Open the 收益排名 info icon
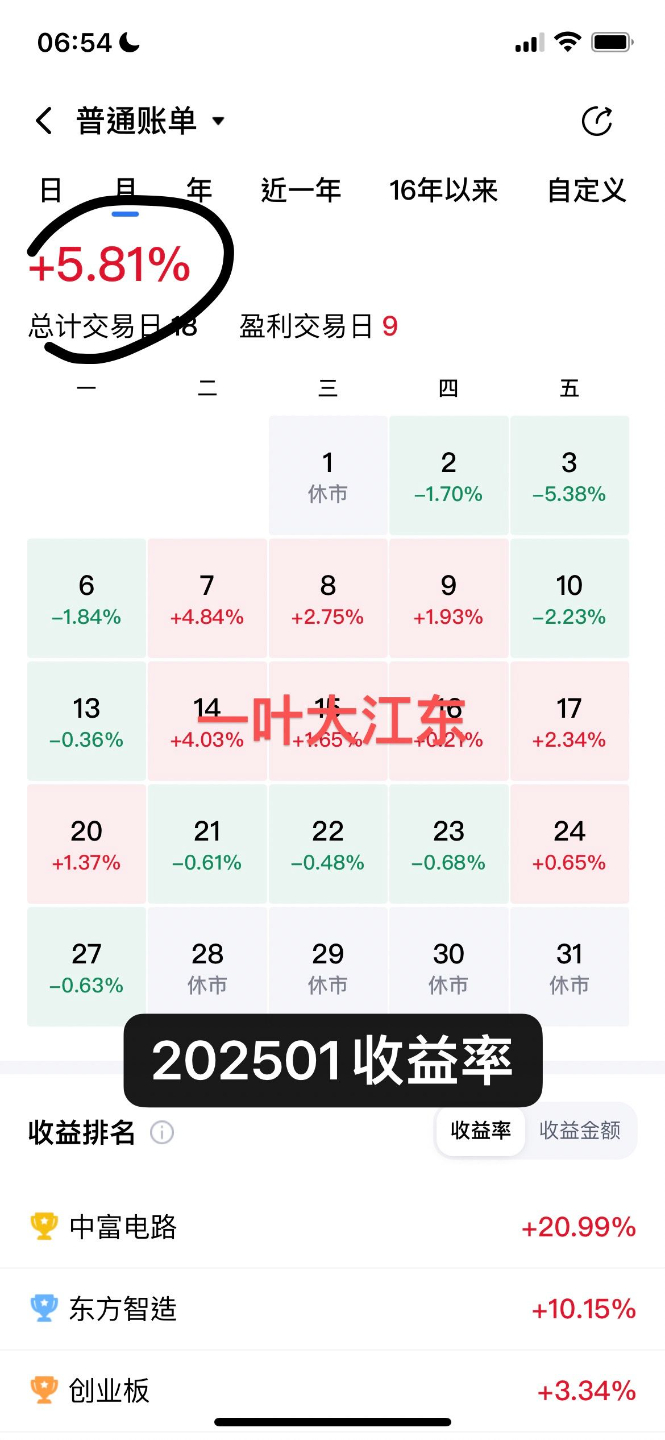The height and width of the screenshot is (1440, 665). (x=162, y=1132)
